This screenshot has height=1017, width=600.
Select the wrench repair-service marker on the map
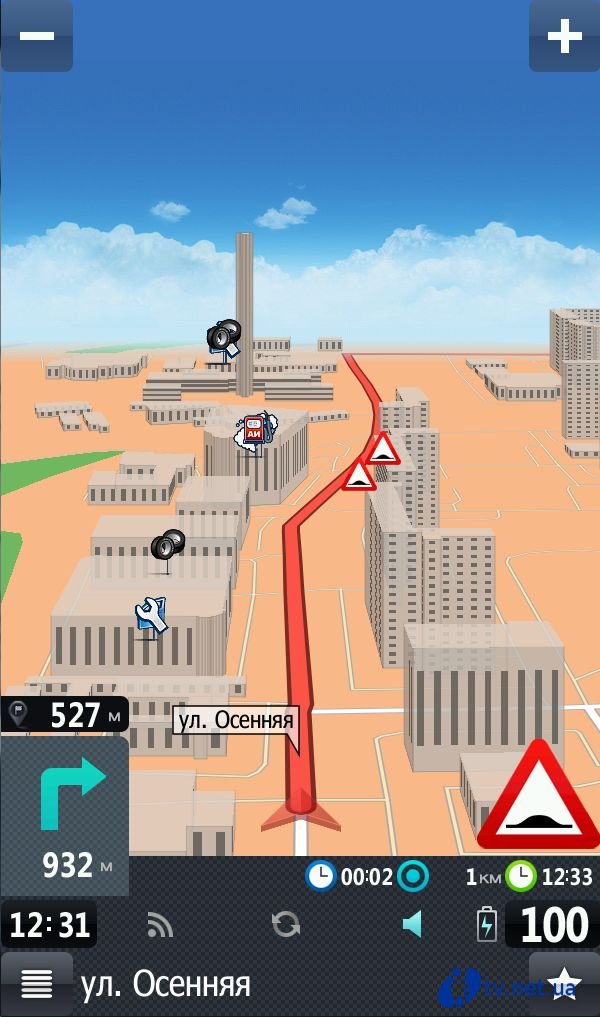click(151, 614)
